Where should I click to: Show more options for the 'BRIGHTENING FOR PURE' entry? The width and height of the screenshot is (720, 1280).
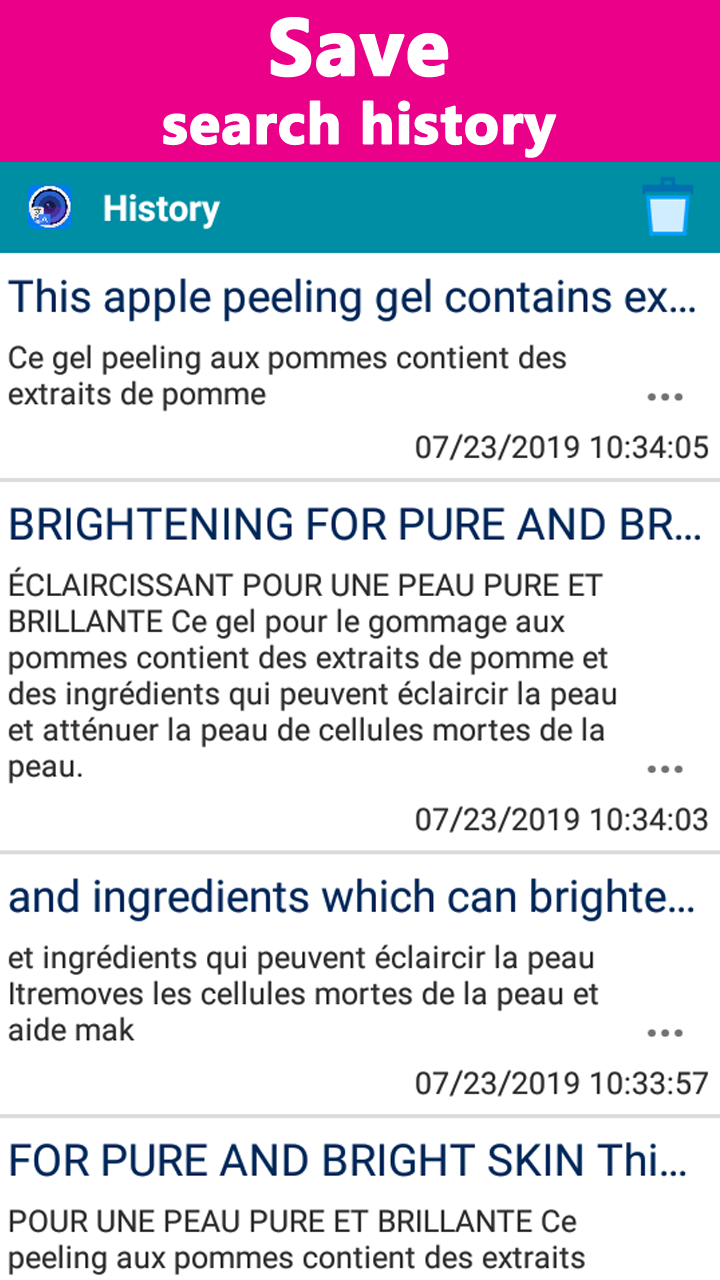pyautogui.click(x=664, y=769)
